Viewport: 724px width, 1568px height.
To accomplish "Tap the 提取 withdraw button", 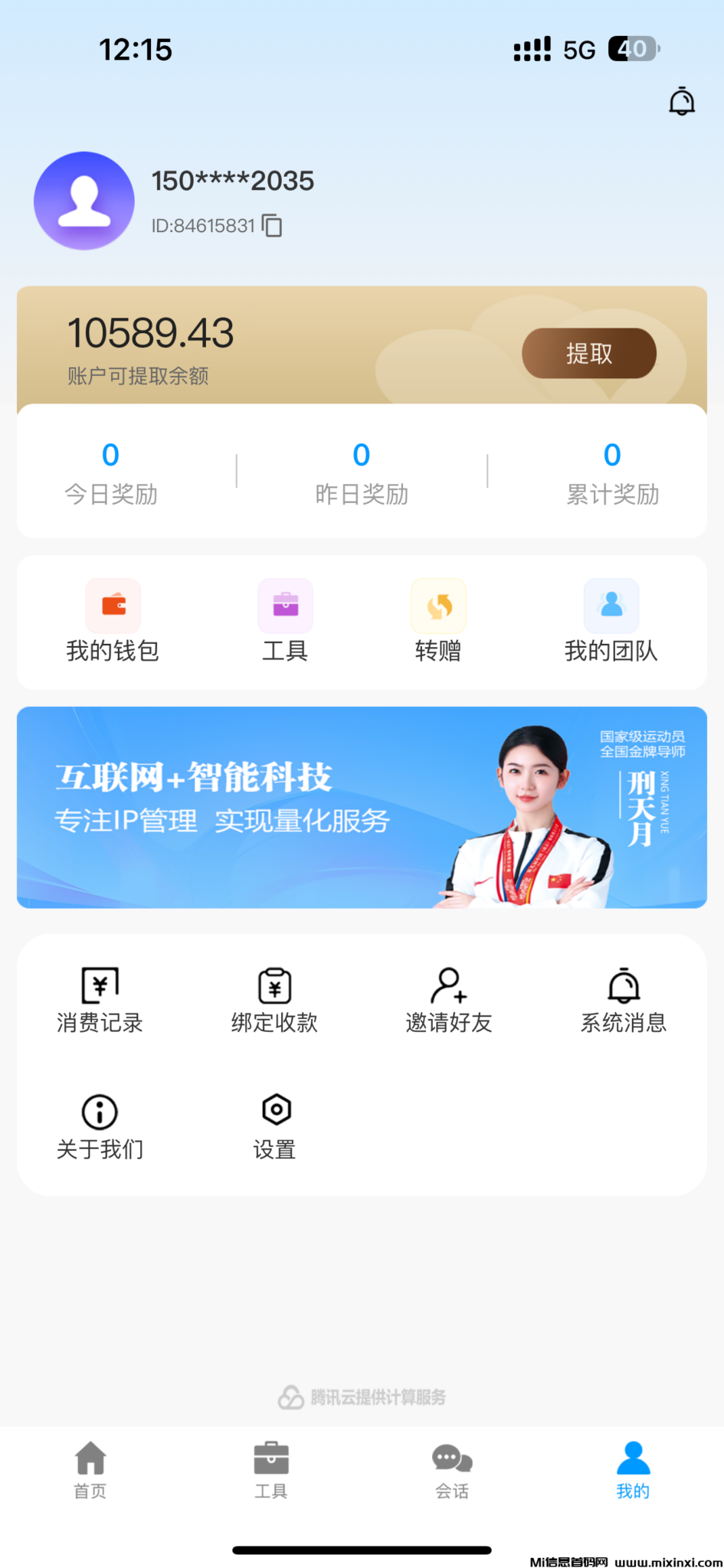I will click(x=588, y=354).
